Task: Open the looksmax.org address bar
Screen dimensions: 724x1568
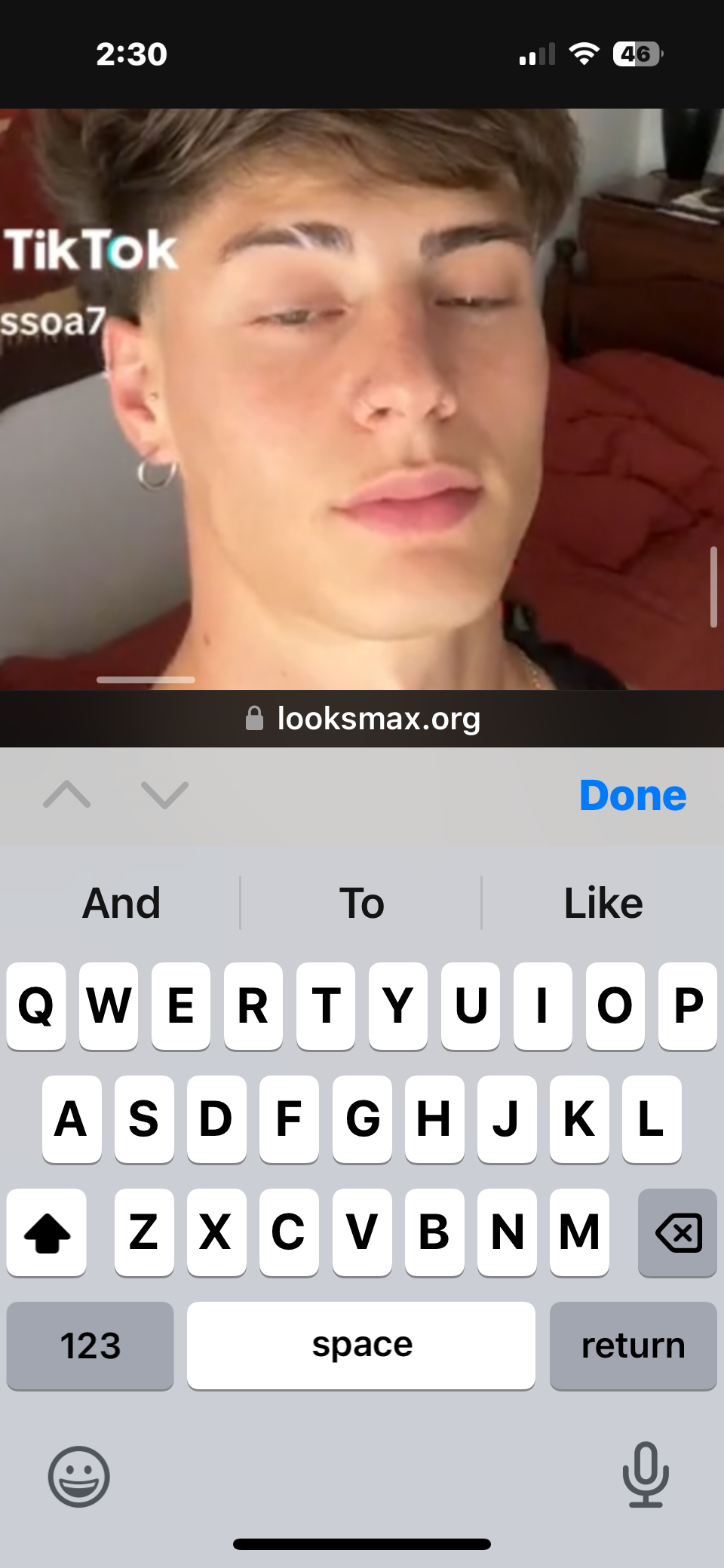Action: click(363, 719)
